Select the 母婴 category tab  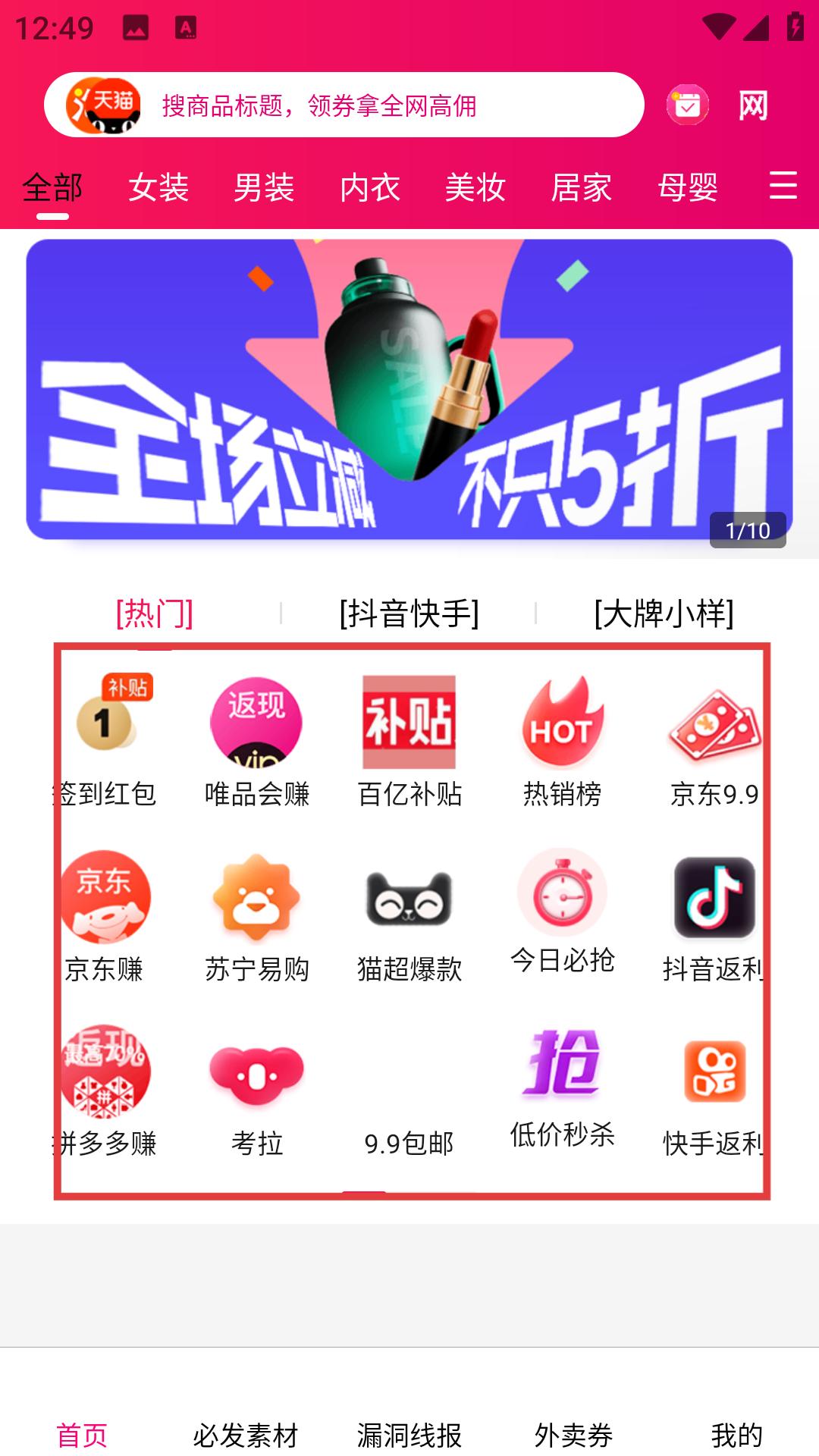687,187
